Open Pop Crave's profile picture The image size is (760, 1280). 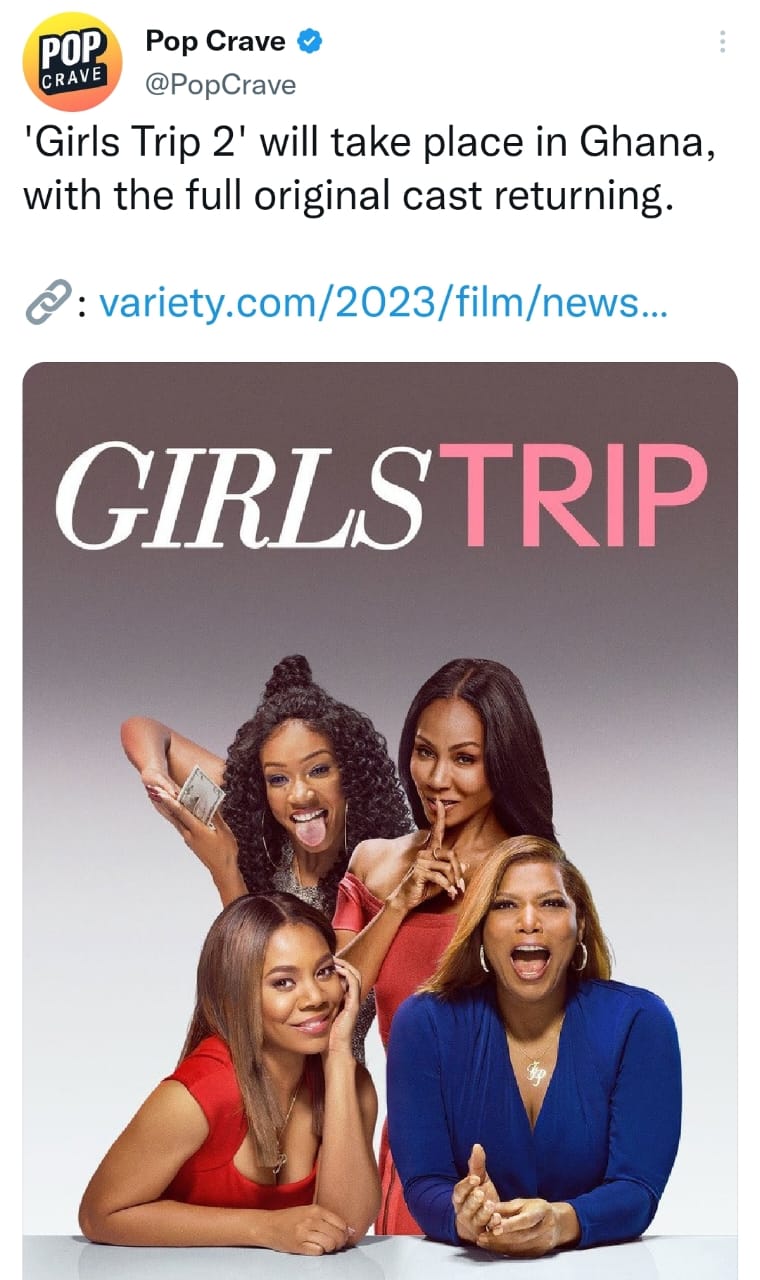click(x=72, y=62)
